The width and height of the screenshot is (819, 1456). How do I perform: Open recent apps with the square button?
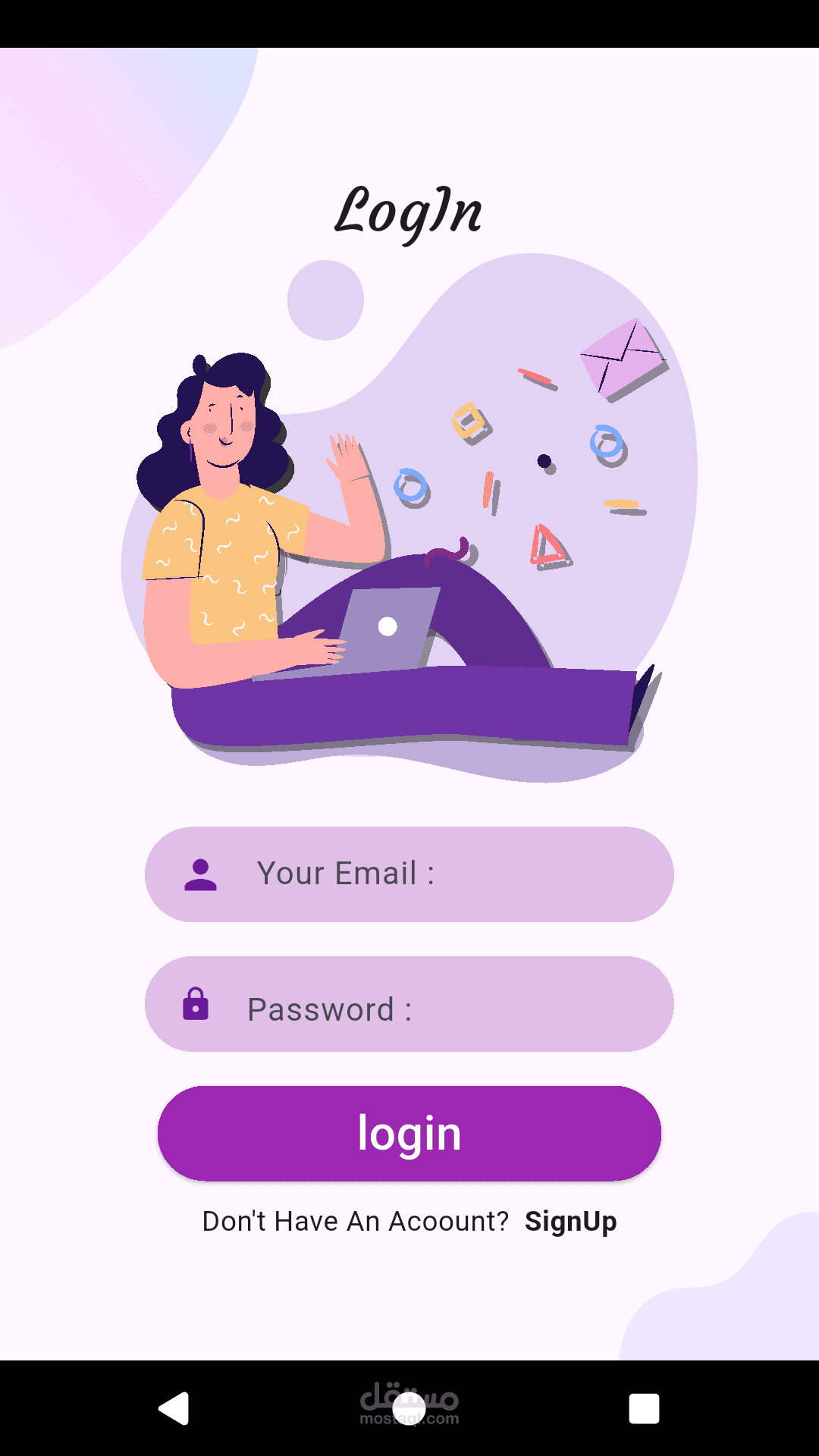click(x=644, y=1409)
